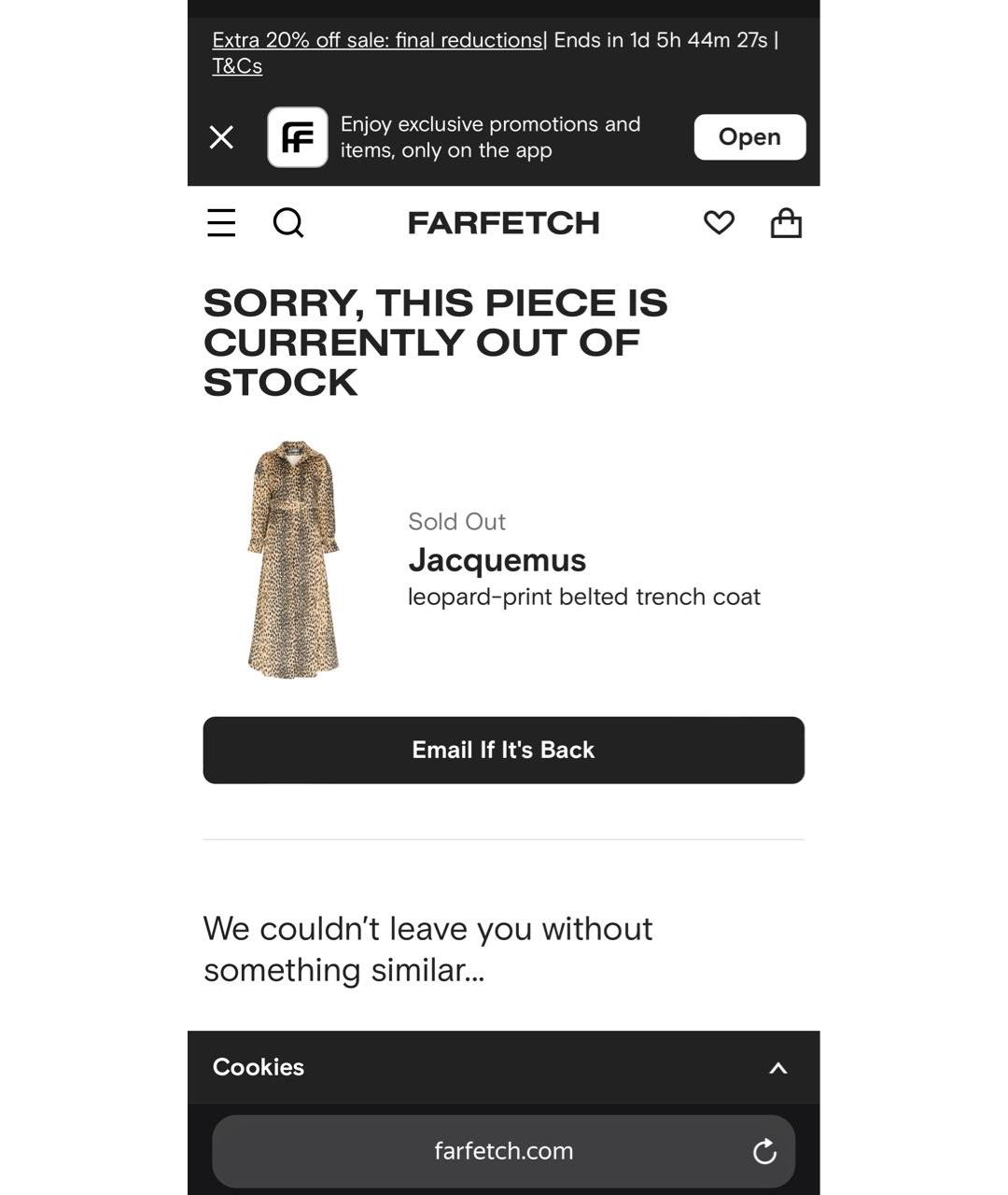Open the search icon
This screenshot has width=1008, height=1195.
288,223
